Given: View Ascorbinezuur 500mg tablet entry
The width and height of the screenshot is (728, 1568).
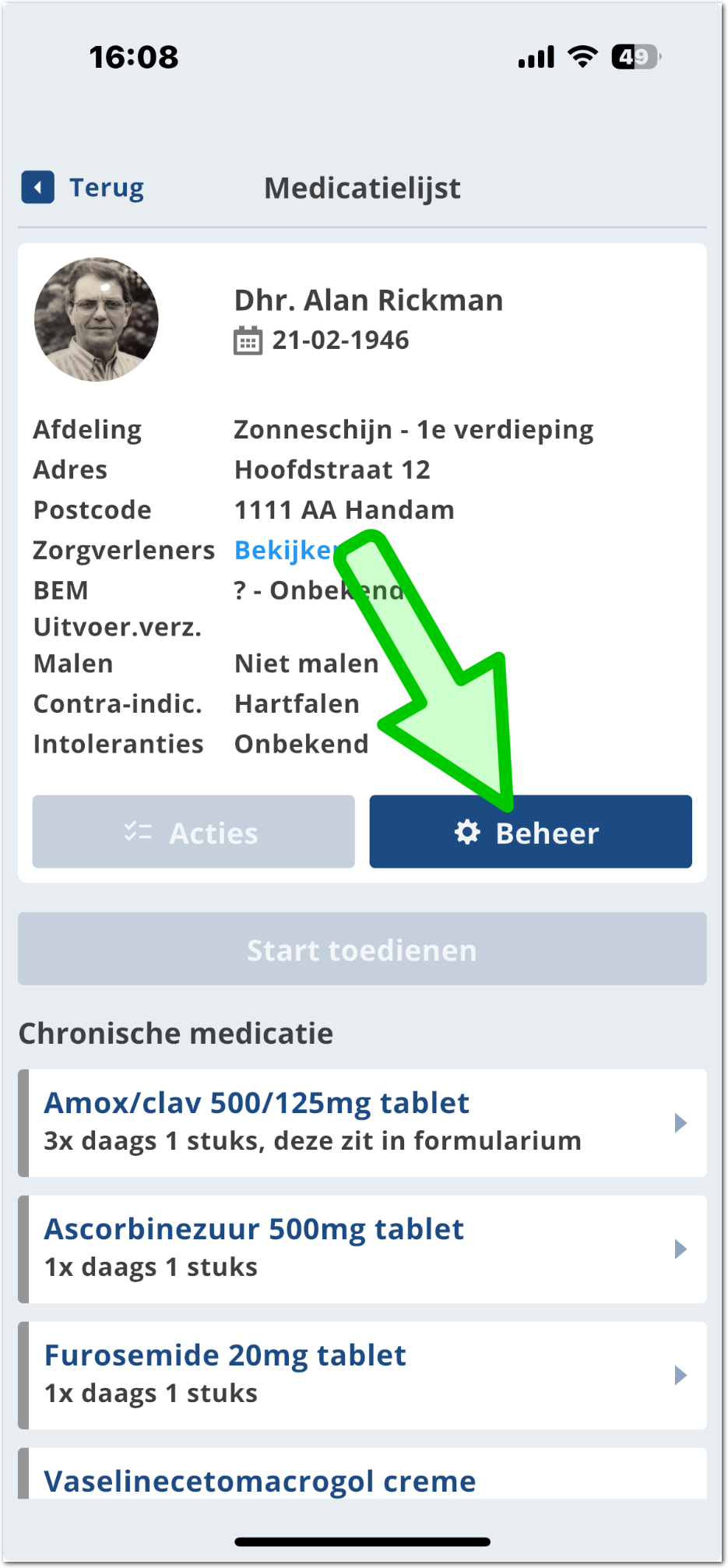Looking at the screenshot, I should tap(362, 1249).
